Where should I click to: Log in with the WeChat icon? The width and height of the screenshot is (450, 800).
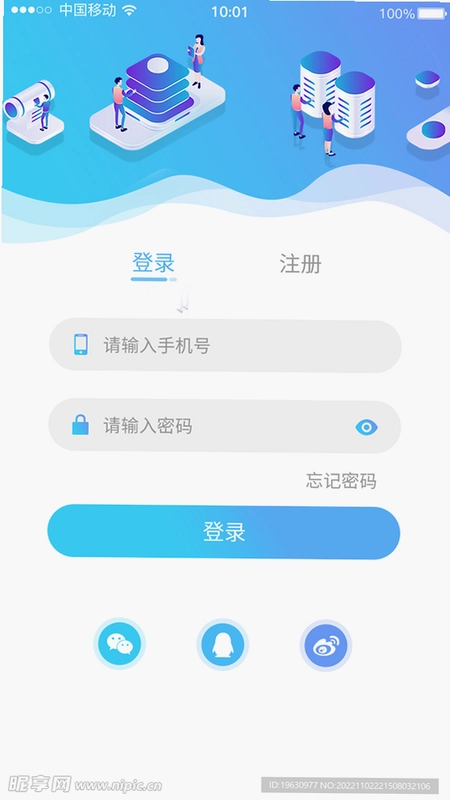[x=119, y=644]
